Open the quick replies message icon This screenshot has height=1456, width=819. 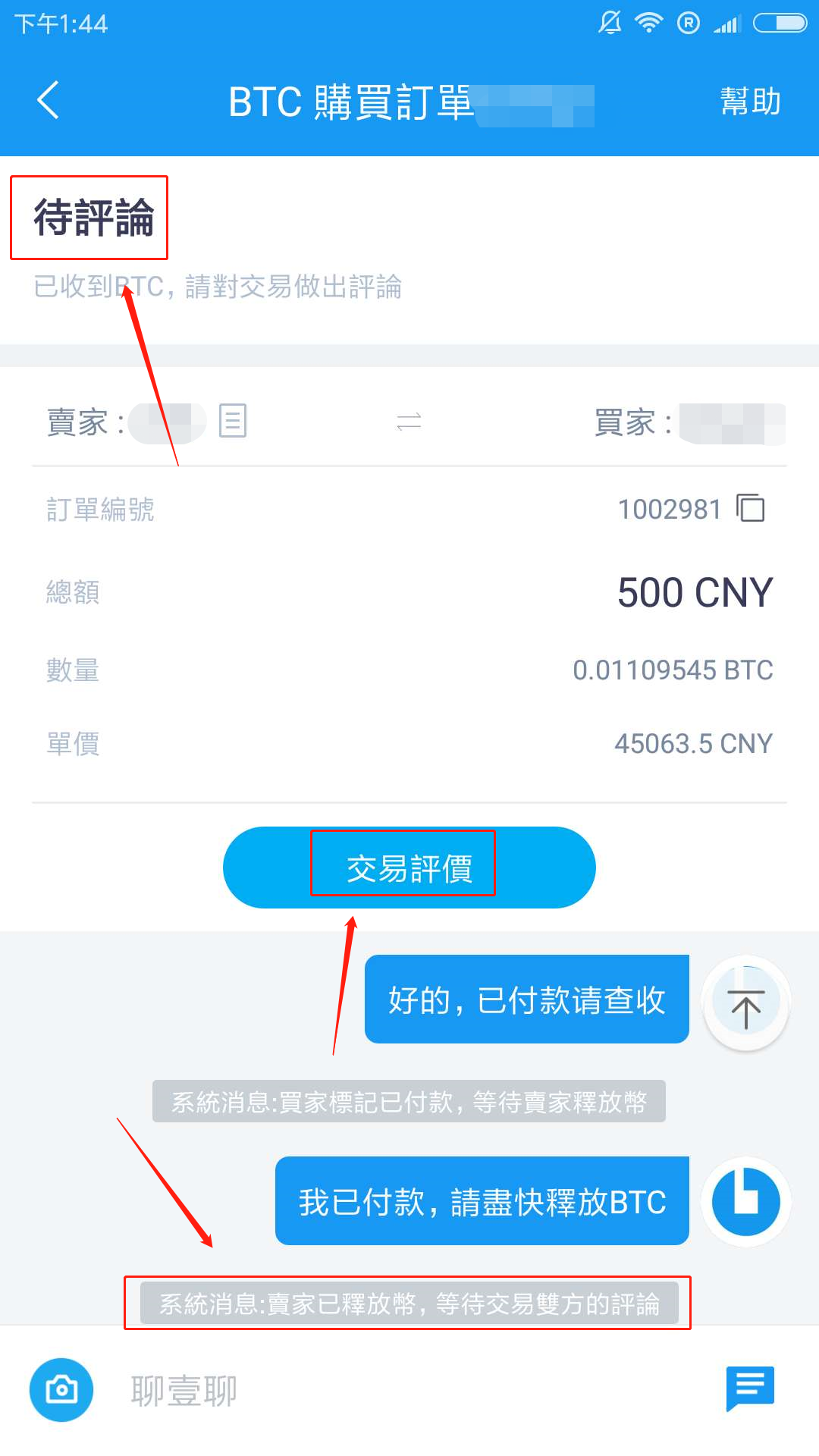pyautogui.click(x=750, y=1388)
